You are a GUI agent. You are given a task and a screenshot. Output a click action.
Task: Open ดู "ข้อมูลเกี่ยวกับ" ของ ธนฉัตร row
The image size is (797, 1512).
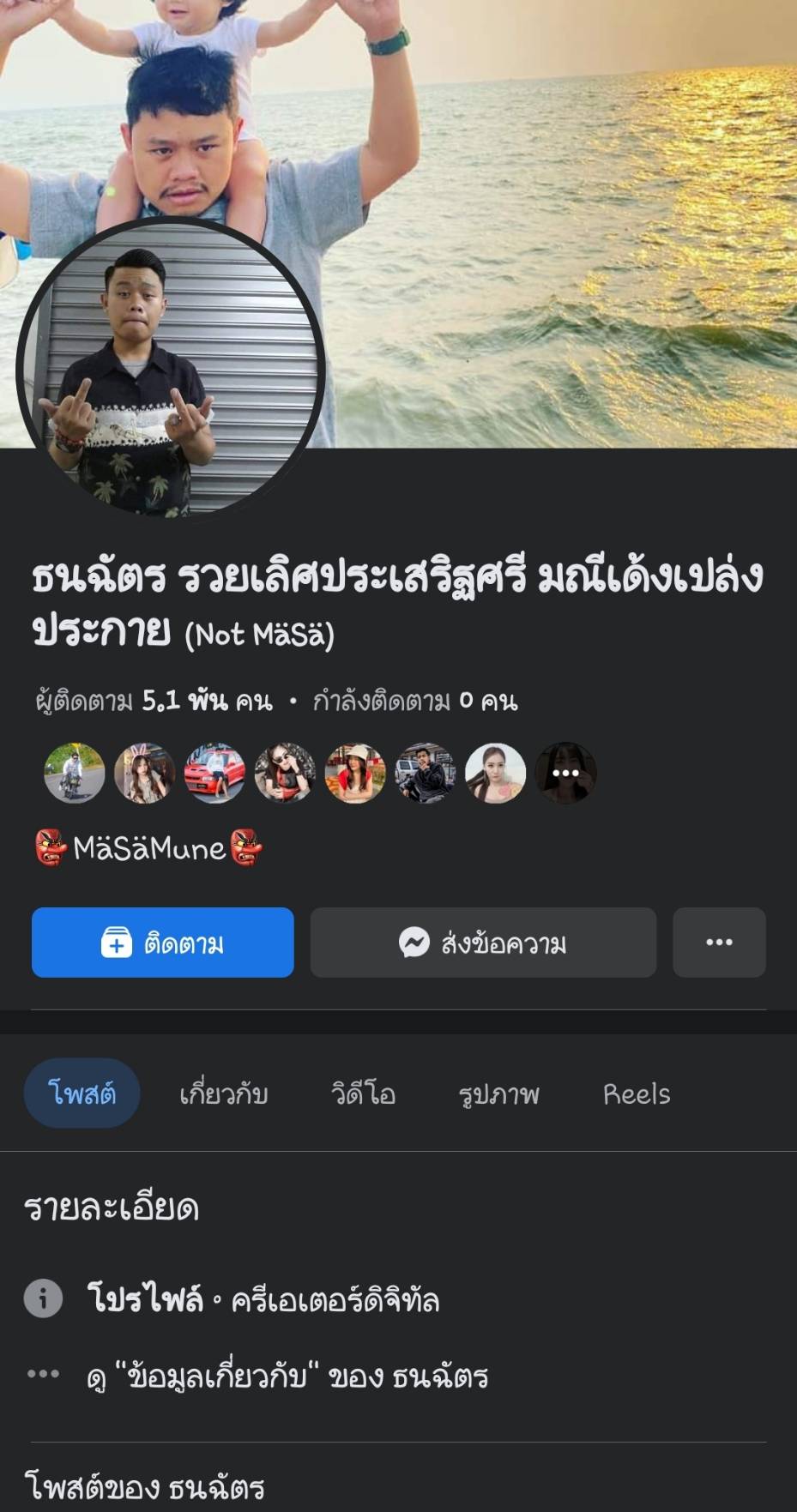tap(287, 1376)
